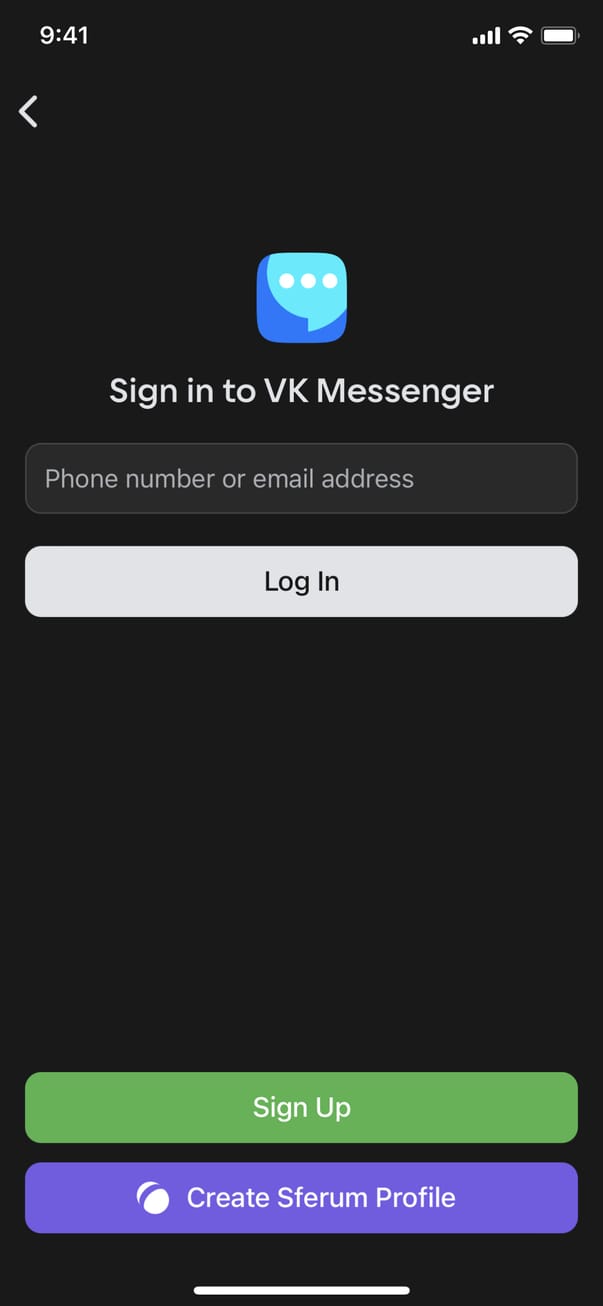Choose Create Sferum Profile
Image resolution: width=603 pixels, height=1306 pixels.
301,1197
